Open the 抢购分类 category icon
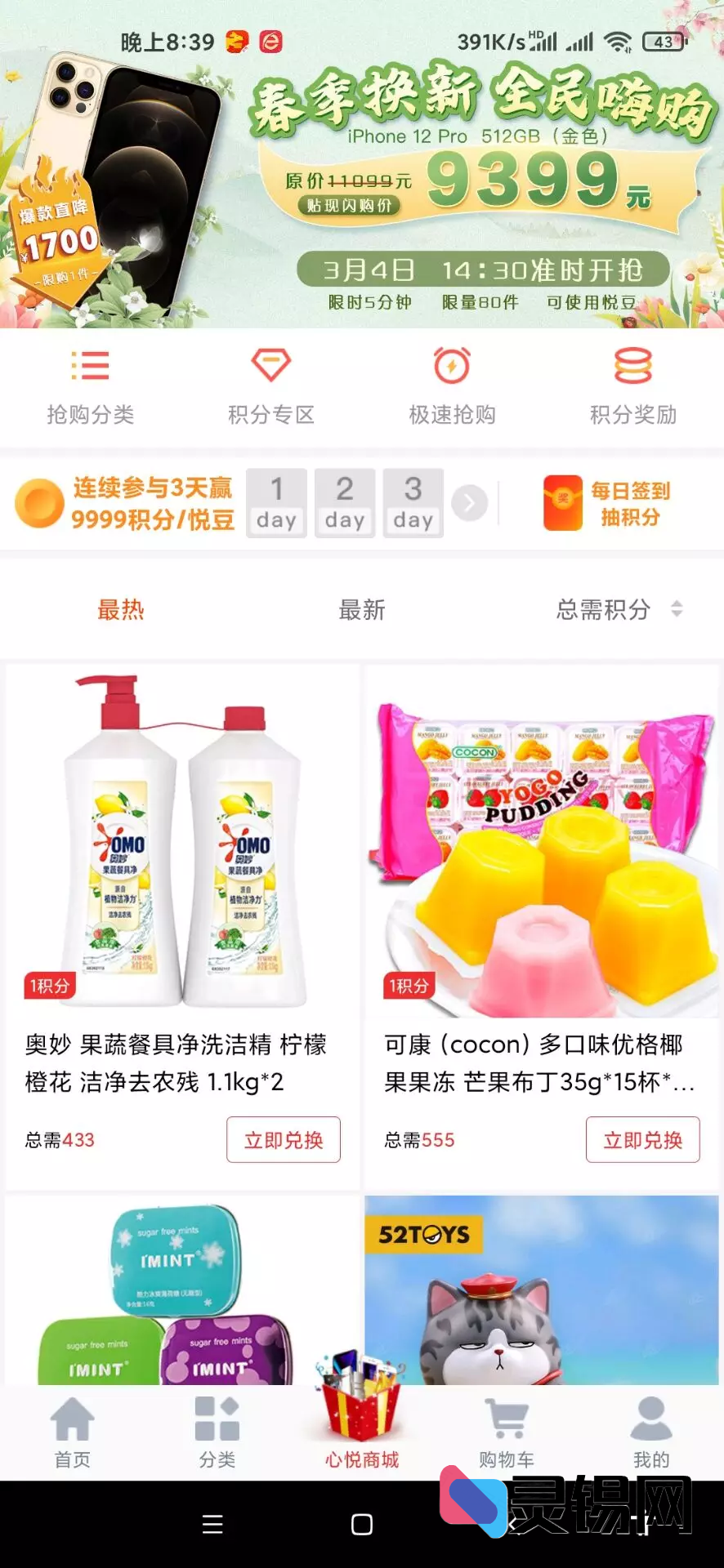Viewport: 724px width, 1568px height. pos(90,380)
